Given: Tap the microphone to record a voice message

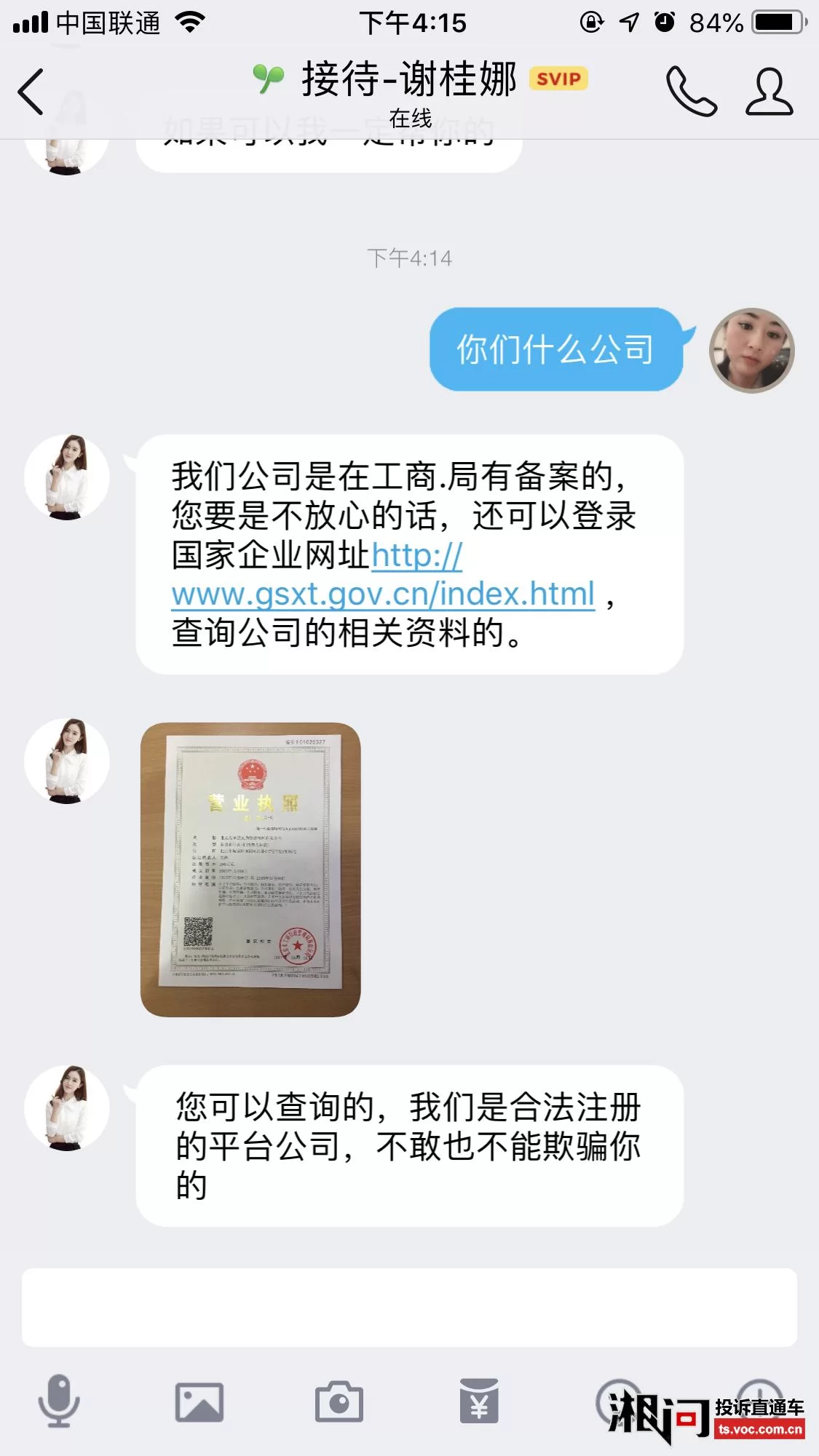Looking at the screenshot, I should (59, 1401).
